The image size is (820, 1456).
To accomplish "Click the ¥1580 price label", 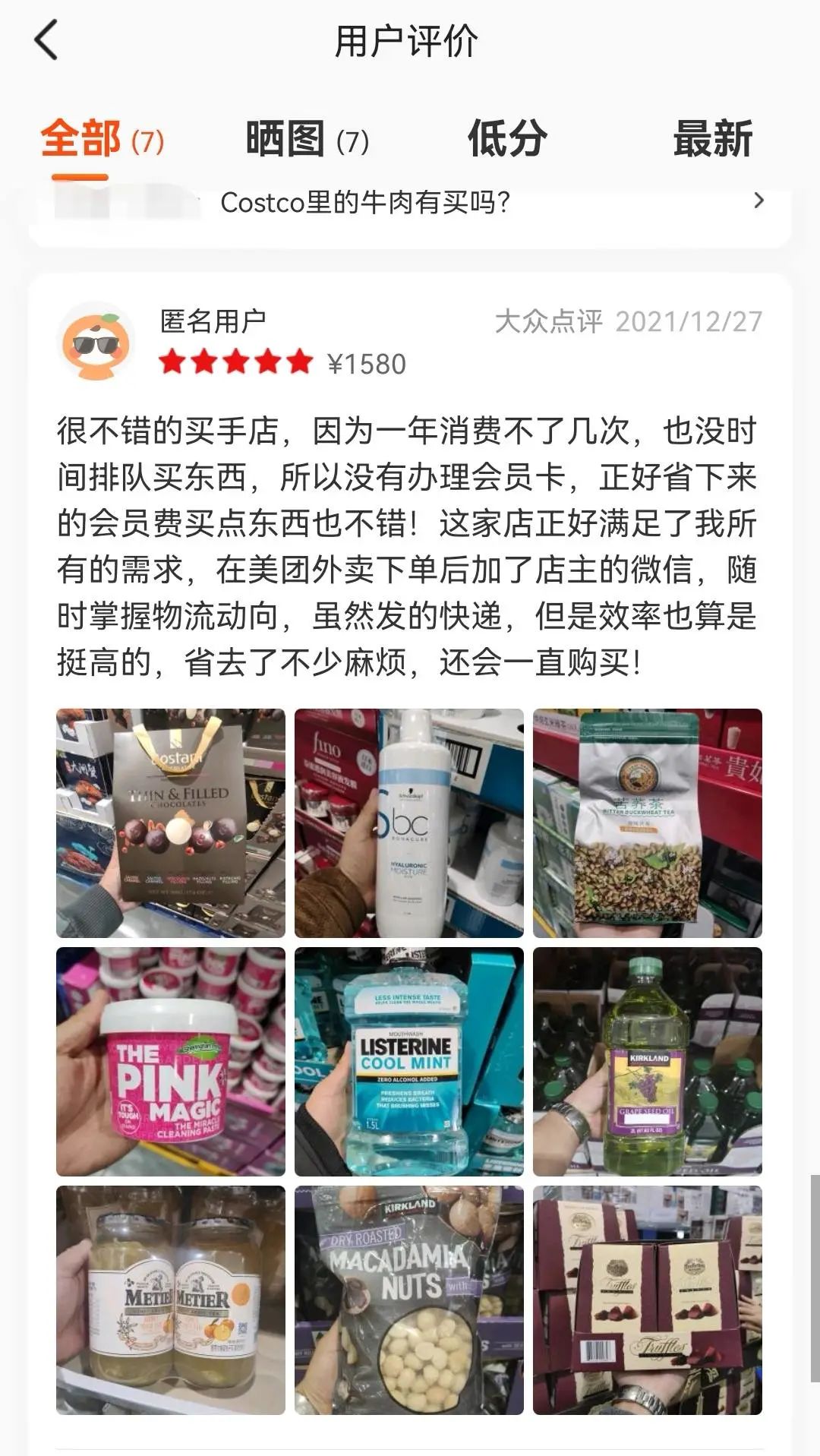I will tap(367, 363).
